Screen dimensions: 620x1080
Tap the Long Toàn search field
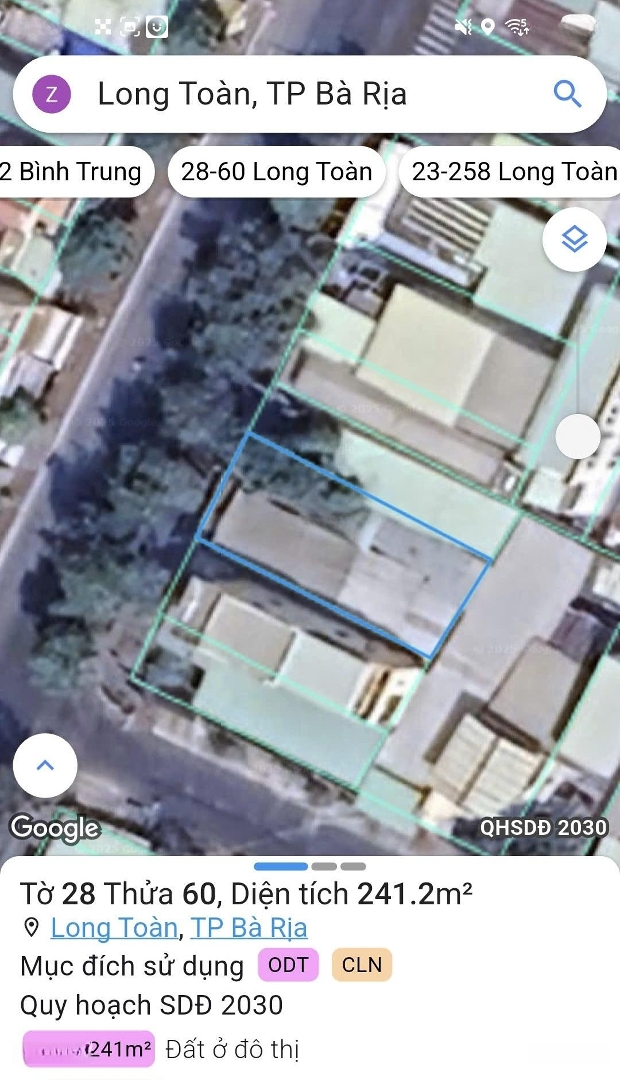point(300,95)
